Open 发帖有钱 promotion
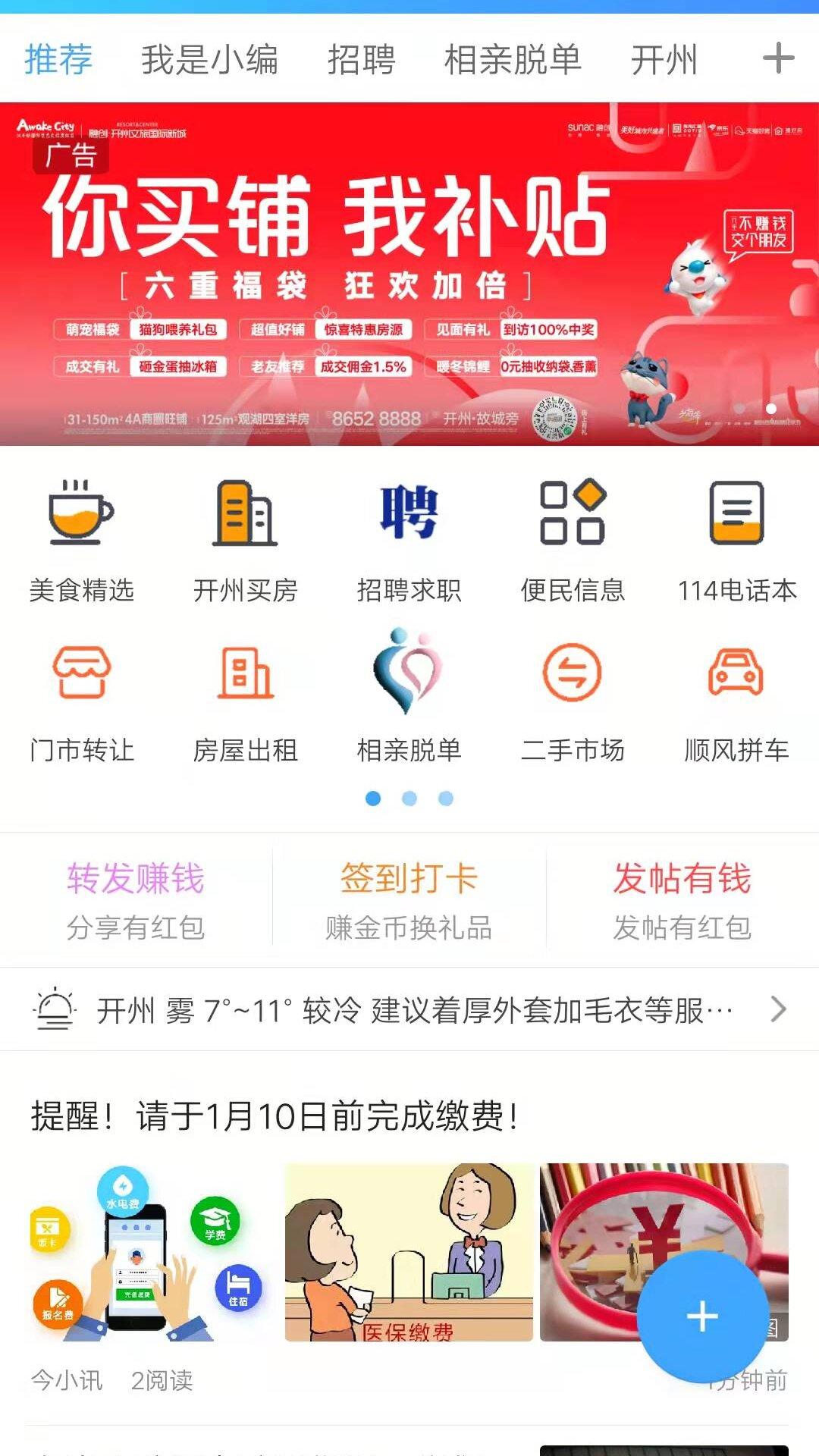This screenshot has height=1456, width=819. 682,900
